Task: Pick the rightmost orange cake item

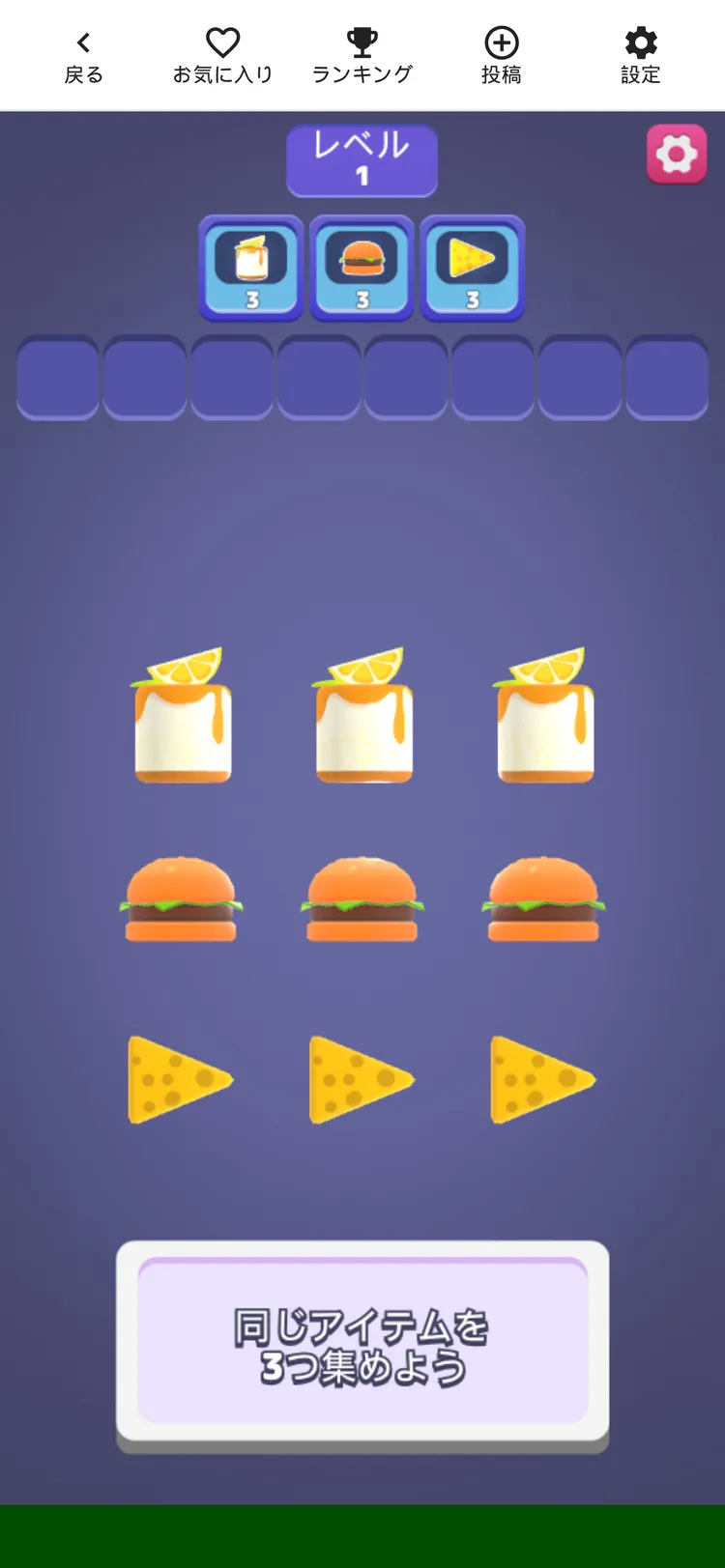Action: [544, 715]
